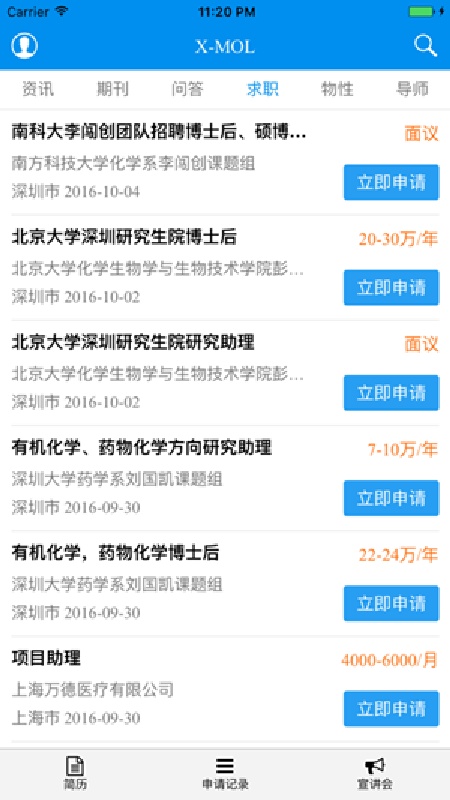Switch to the 问答 tab
450x800 pixels.
pos(188,89)
